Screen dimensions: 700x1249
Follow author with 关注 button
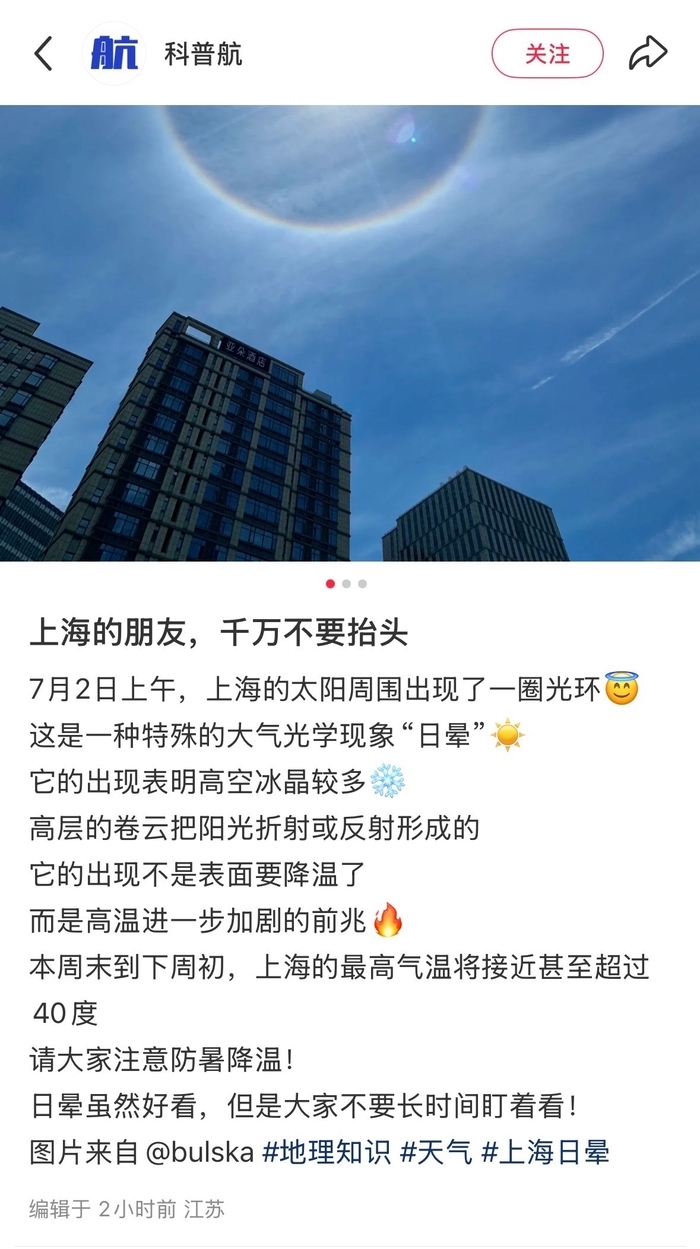[547, 53]
